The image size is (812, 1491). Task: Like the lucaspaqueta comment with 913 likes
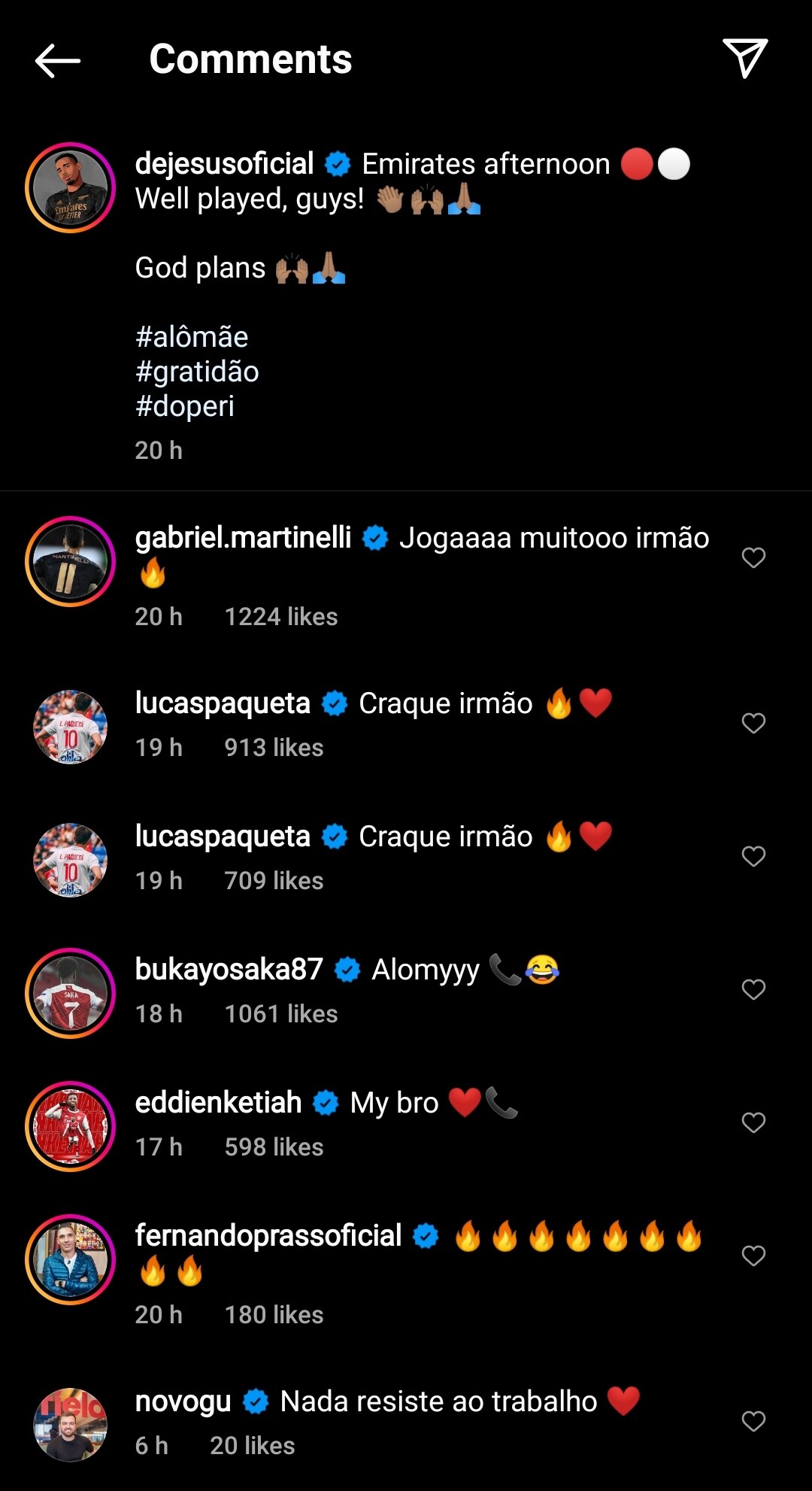(753, 723)
